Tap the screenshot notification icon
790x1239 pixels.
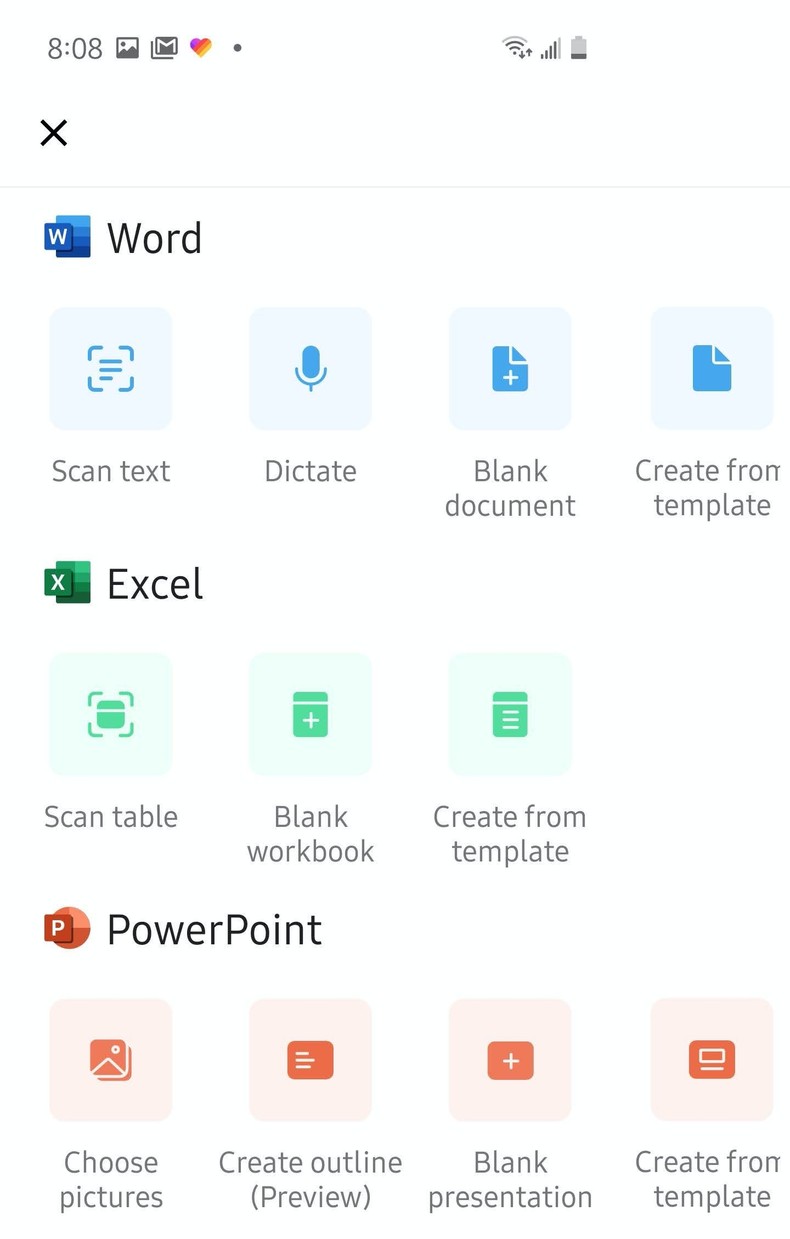point(125,46)
